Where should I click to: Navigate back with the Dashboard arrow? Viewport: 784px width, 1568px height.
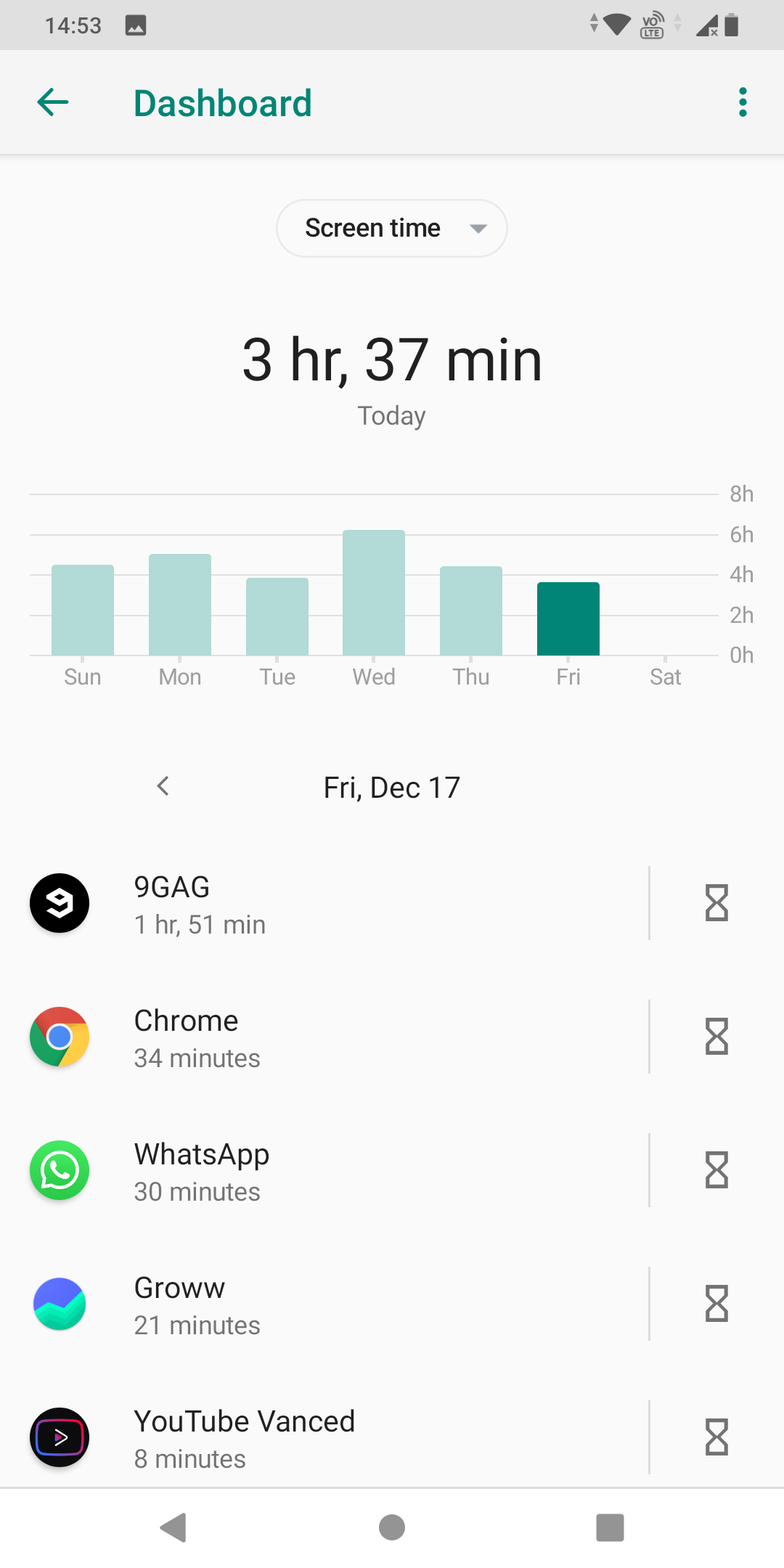pyautogui.click(x=53, y=102)
